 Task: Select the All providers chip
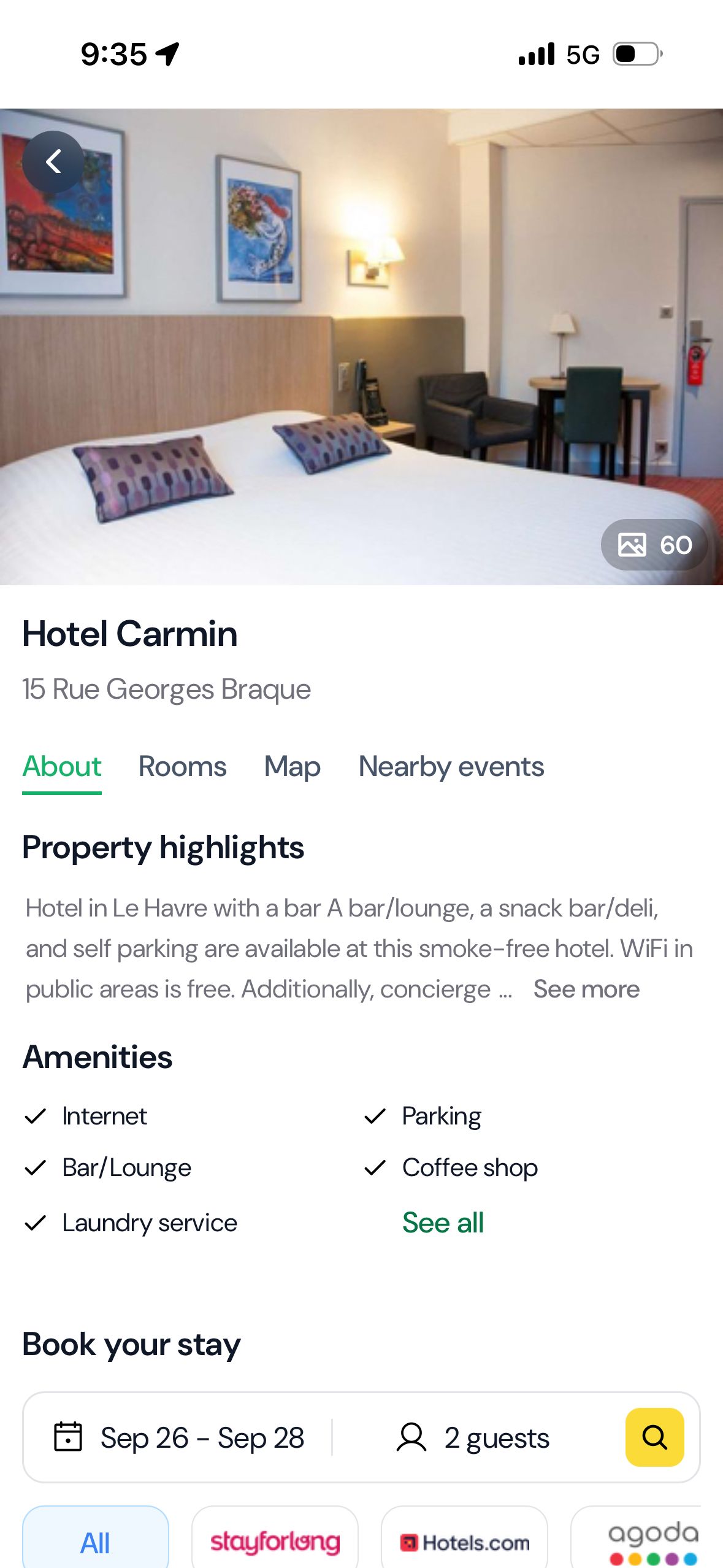96,1541
